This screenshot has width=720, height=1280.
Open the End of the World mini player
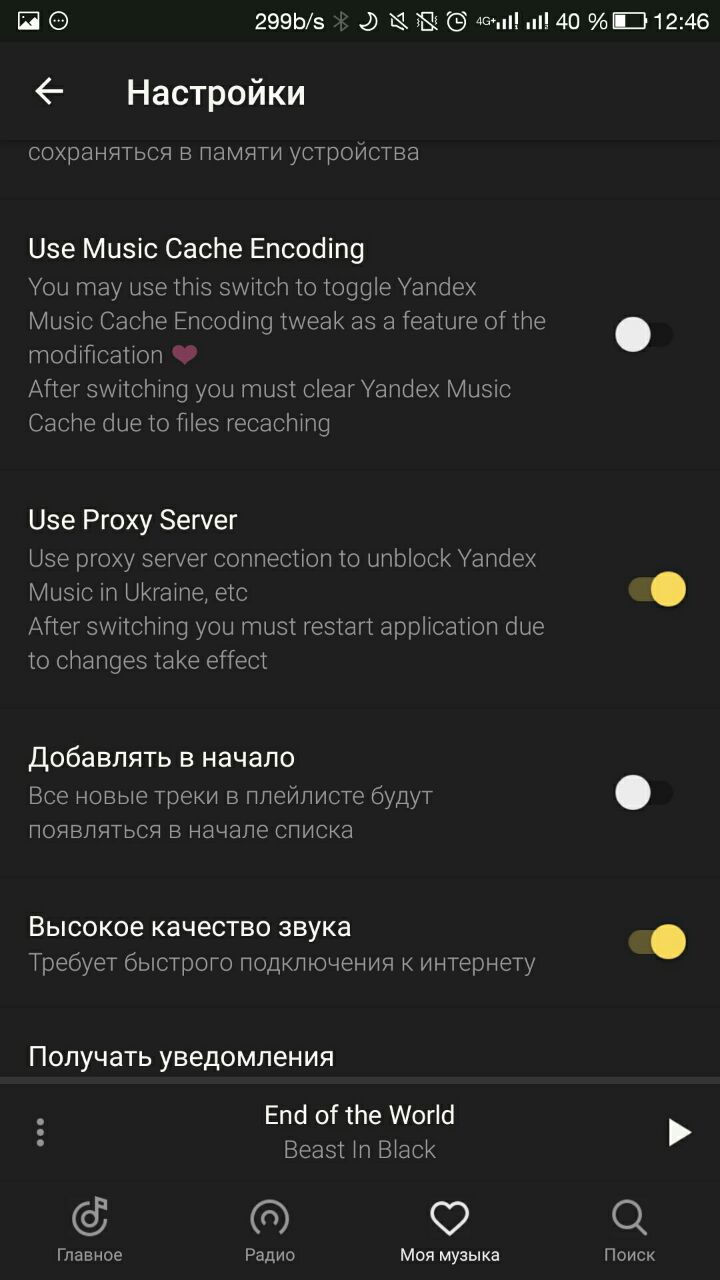359,1132
